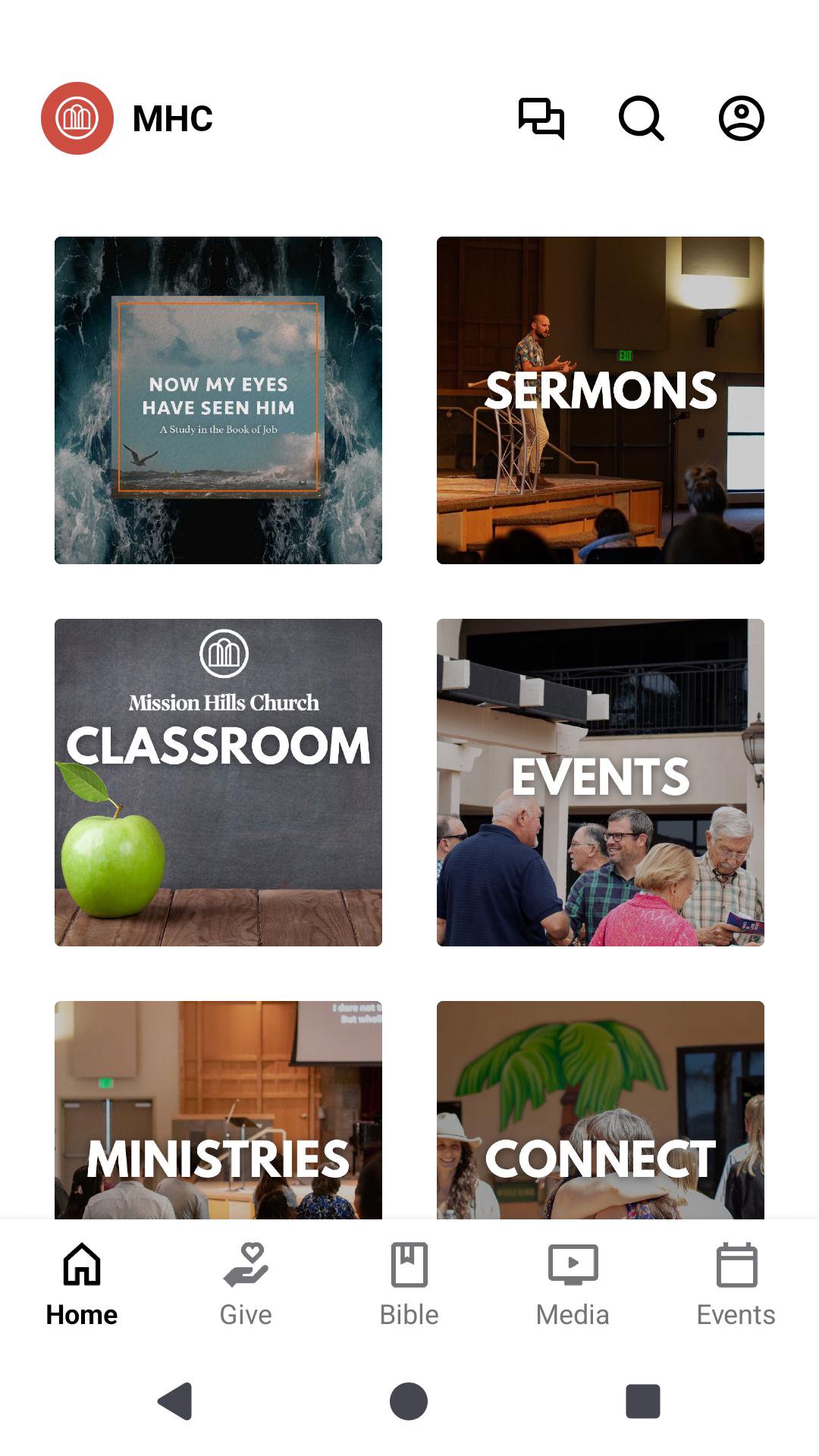Open the messages chat icon
Screen dimensions: 819x1456
[x=541, y=118]
